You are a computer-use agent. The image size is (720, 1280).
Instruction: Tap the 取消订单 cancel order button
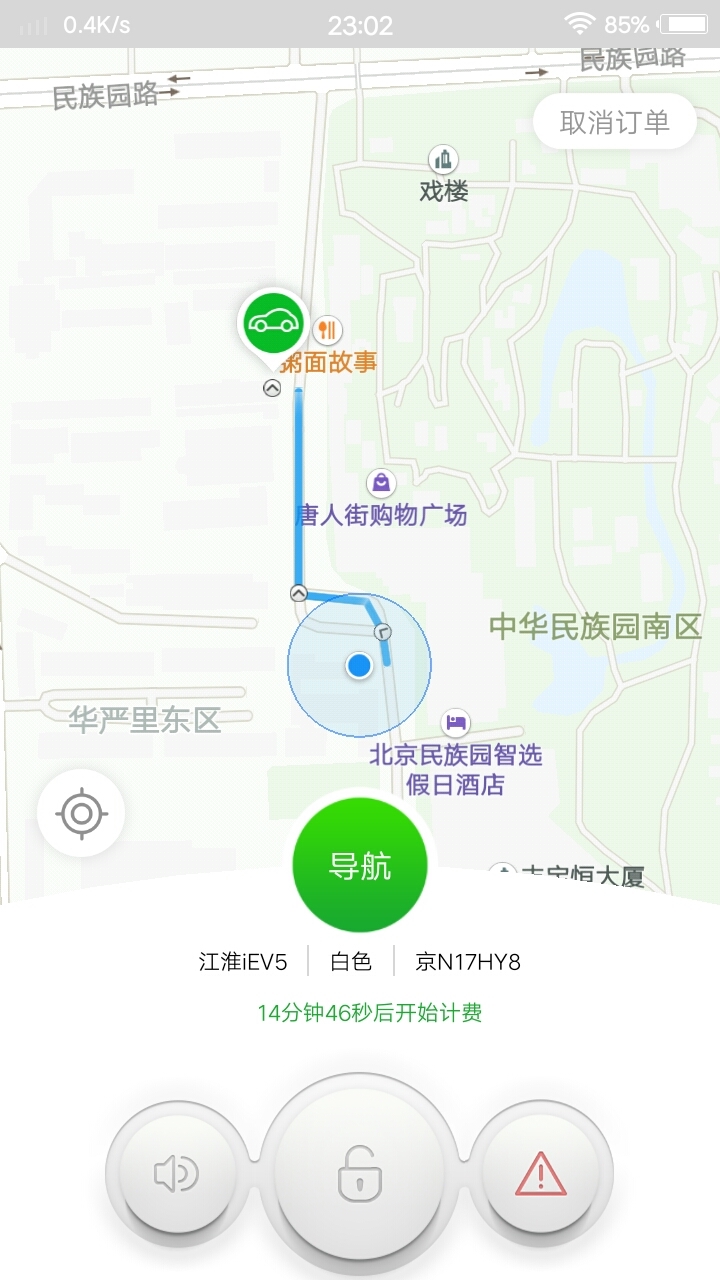coord(614,123)
